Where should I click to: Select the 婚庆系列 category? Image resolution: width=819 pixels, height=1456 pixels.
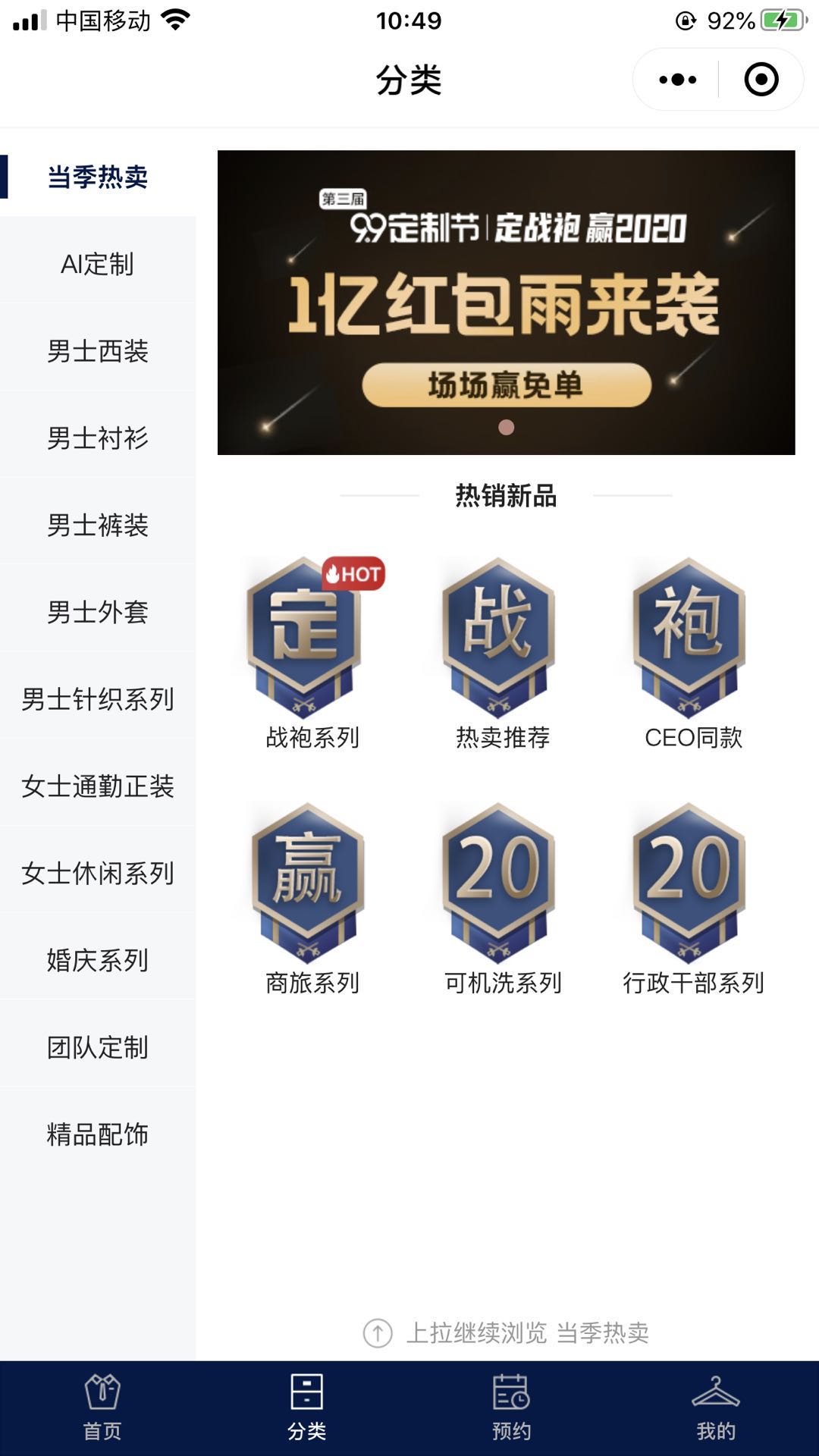98,961
